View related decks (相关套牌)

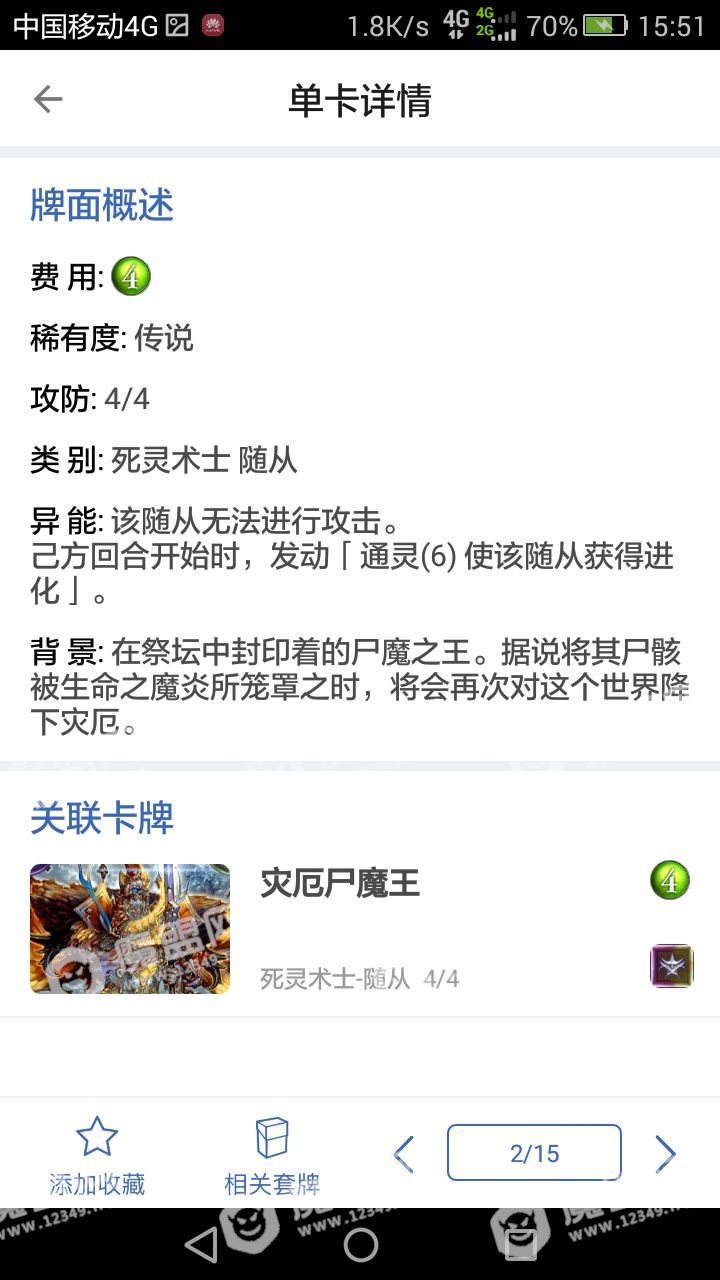pos(272,1156)
